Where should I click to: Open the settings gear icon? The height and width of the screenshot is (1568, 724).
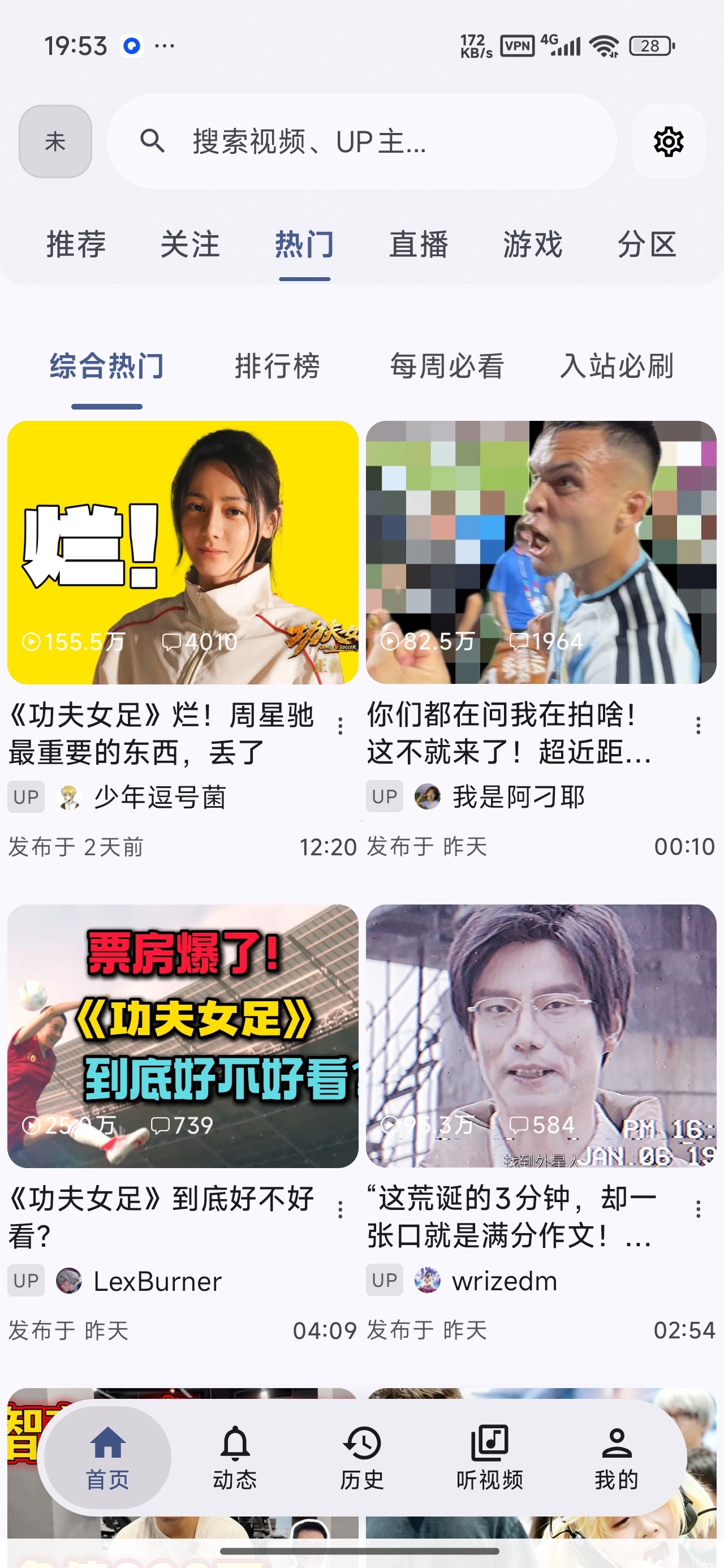668,142
